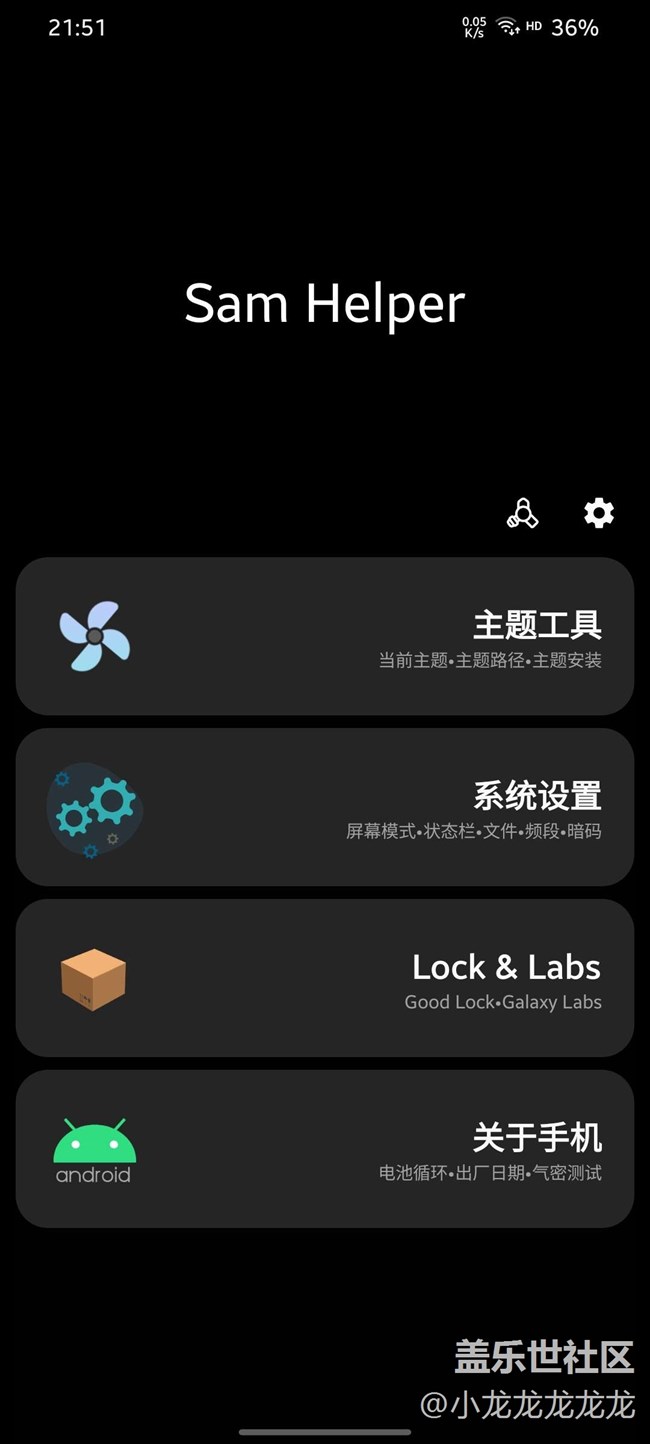Open the settings gear icon
This screenshot has height=1444, width=650.
(x=599, y=513)
